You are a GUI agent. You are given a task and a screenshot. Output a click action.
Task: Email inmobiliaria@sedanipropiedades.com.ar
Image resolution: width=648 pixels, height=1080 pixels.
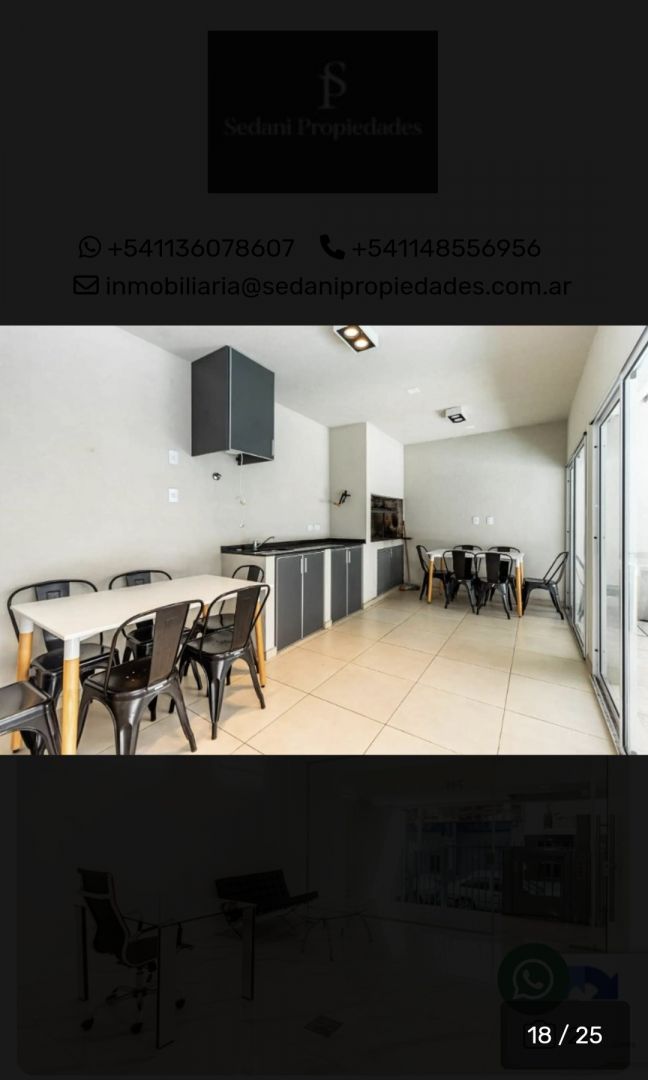[x=323, y=287]
